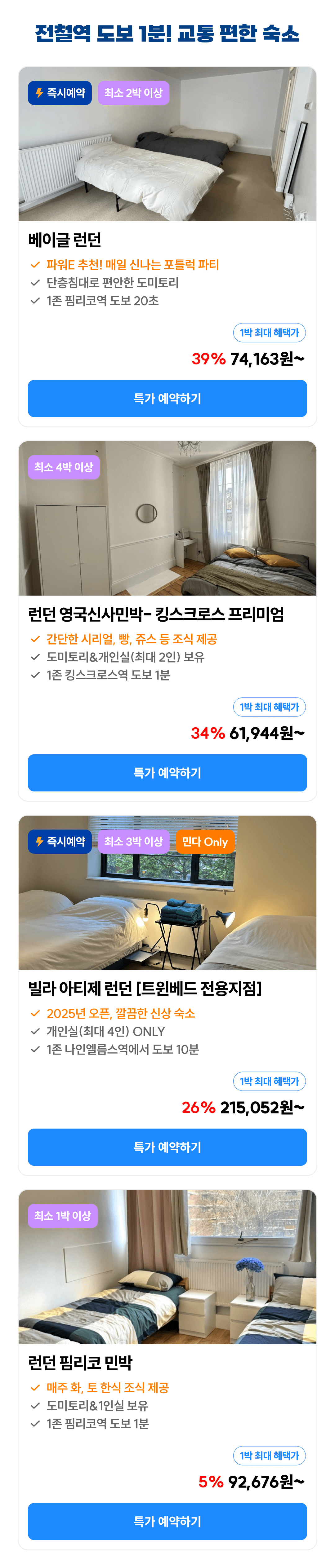Book 런던 영국신사민박 킹스크로스 프리미엄 special deal
This screenshot has height=1568, width=335.
tap(167, 773)
